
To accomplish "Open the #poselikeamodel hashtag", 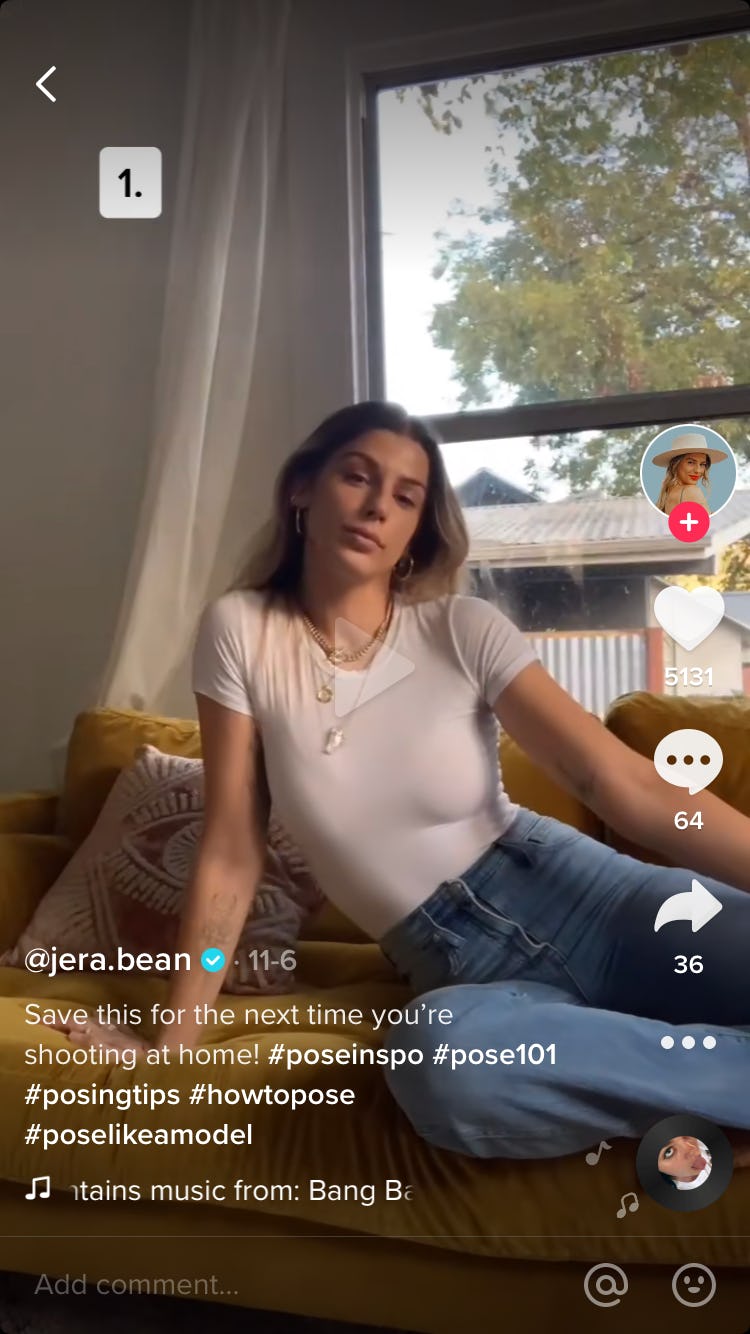I will [x=139, y=1134].
